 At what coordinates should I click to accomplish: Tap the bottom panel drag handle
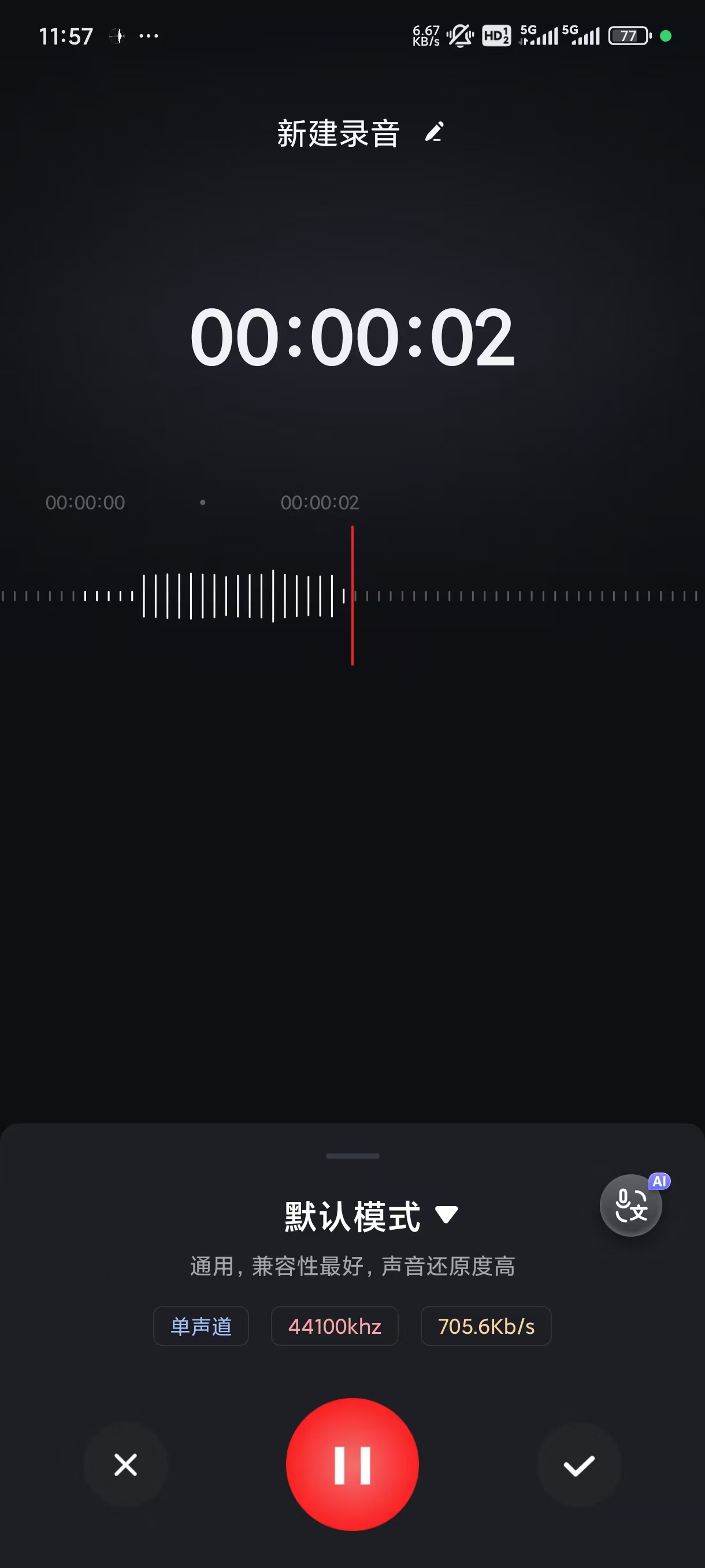[352, 1155]
